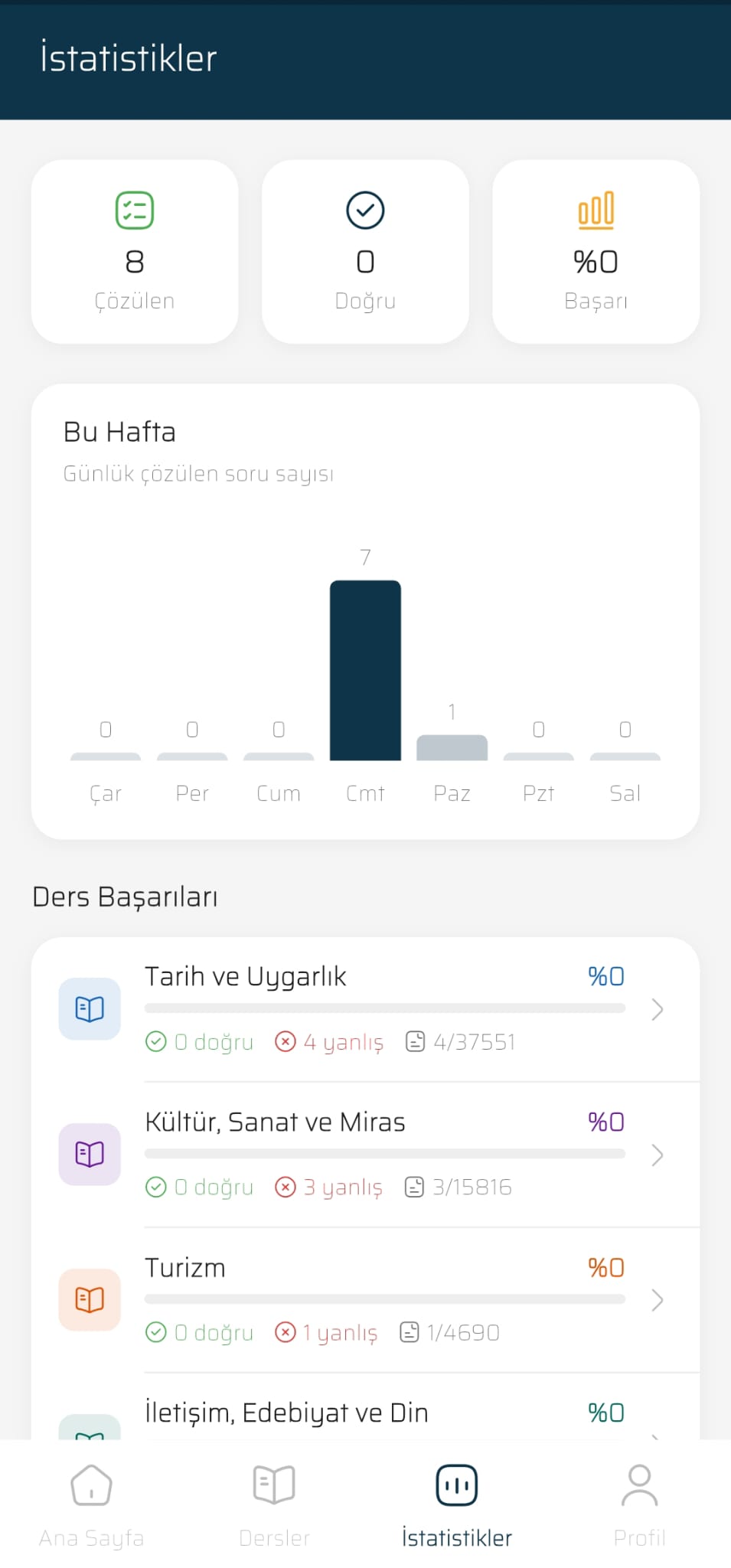Click the green check icon beside 0 doğru under Turizm

(x=157, y=1332)
